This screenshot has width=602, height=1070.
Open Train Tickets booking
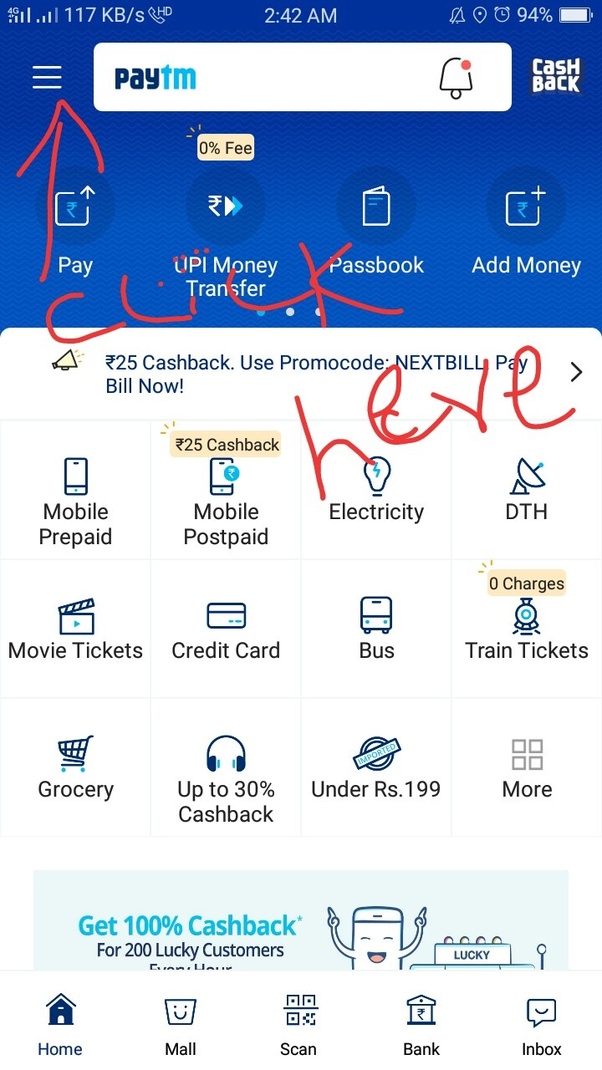click(x=527, y=630)
